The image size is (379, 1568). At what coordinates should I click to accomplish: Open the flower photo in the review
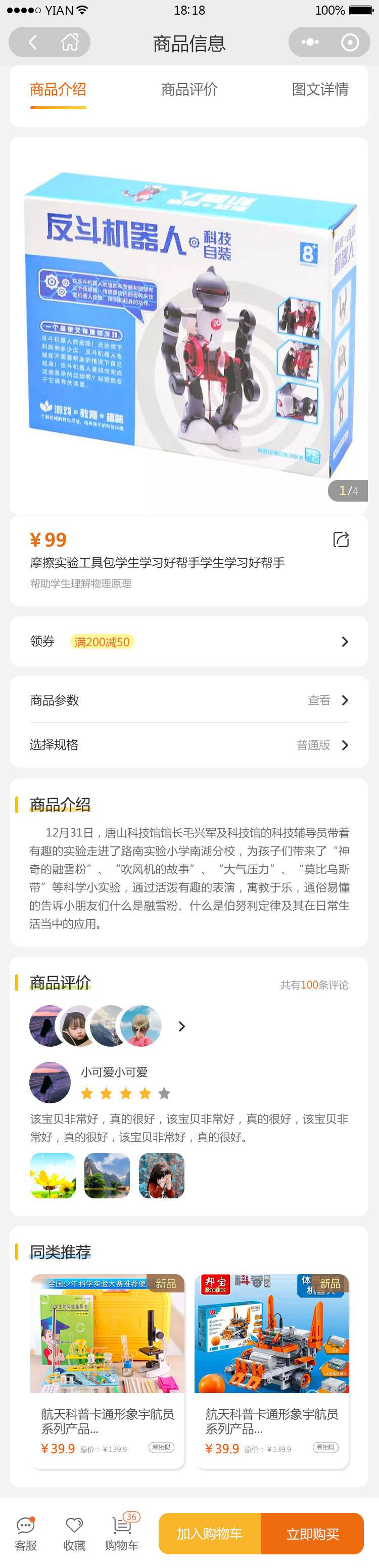click(x=54, y=1176)
